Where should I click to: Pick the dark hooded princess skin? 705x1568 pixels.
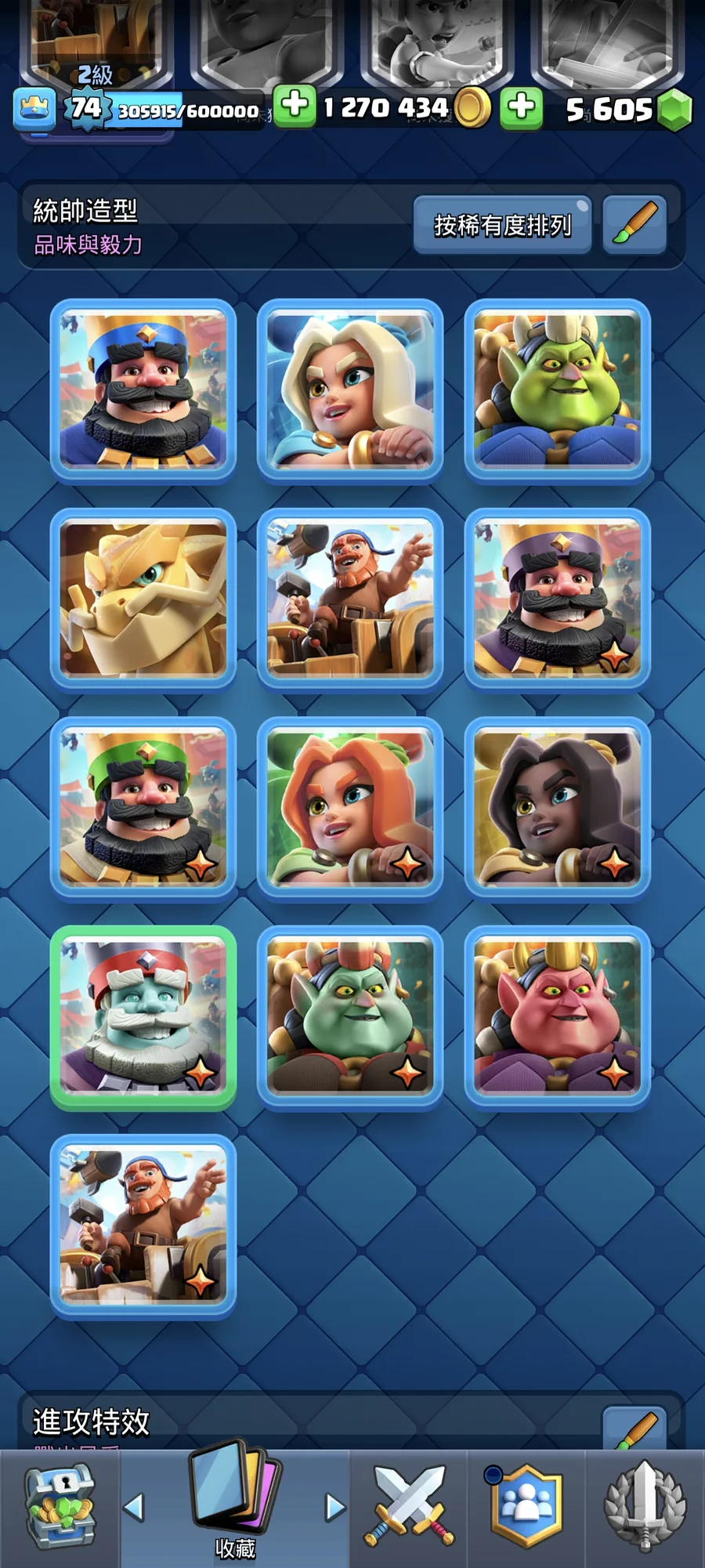[x=557, y=808]
